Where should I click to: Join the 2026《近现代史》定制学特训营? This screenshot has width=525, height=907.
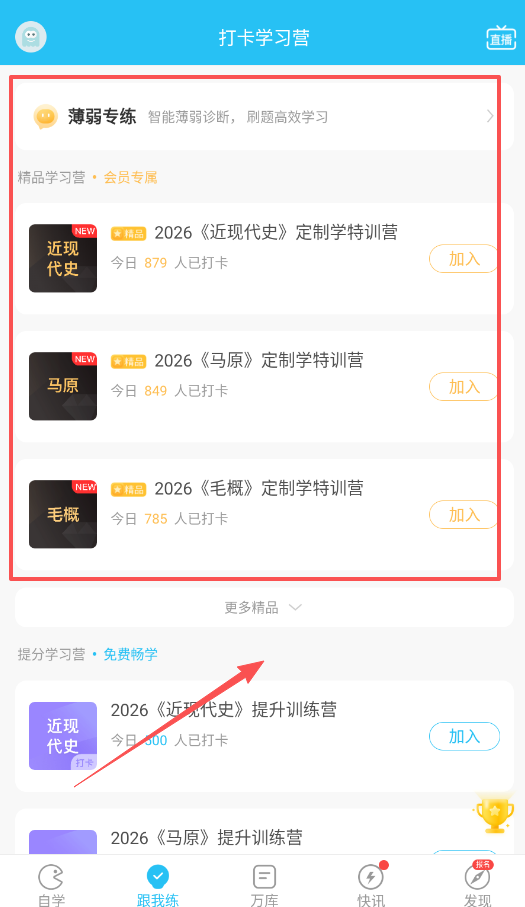click(464, 259)
